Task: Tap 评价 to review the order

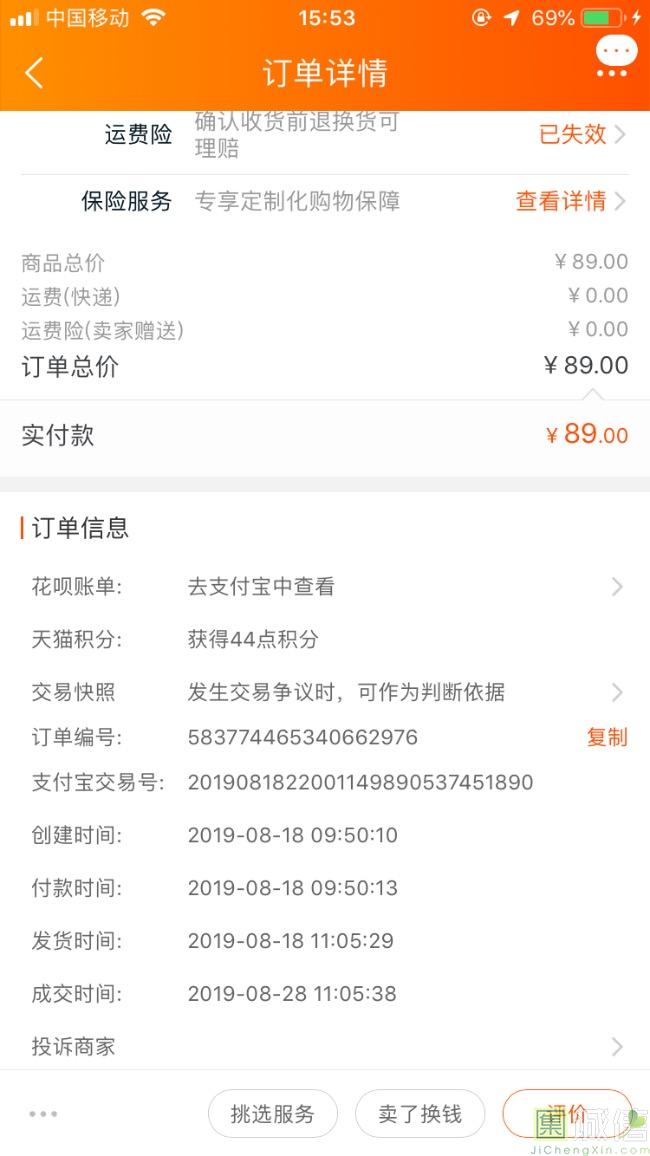Action: pyautogui.click(x=567, y=1114)
